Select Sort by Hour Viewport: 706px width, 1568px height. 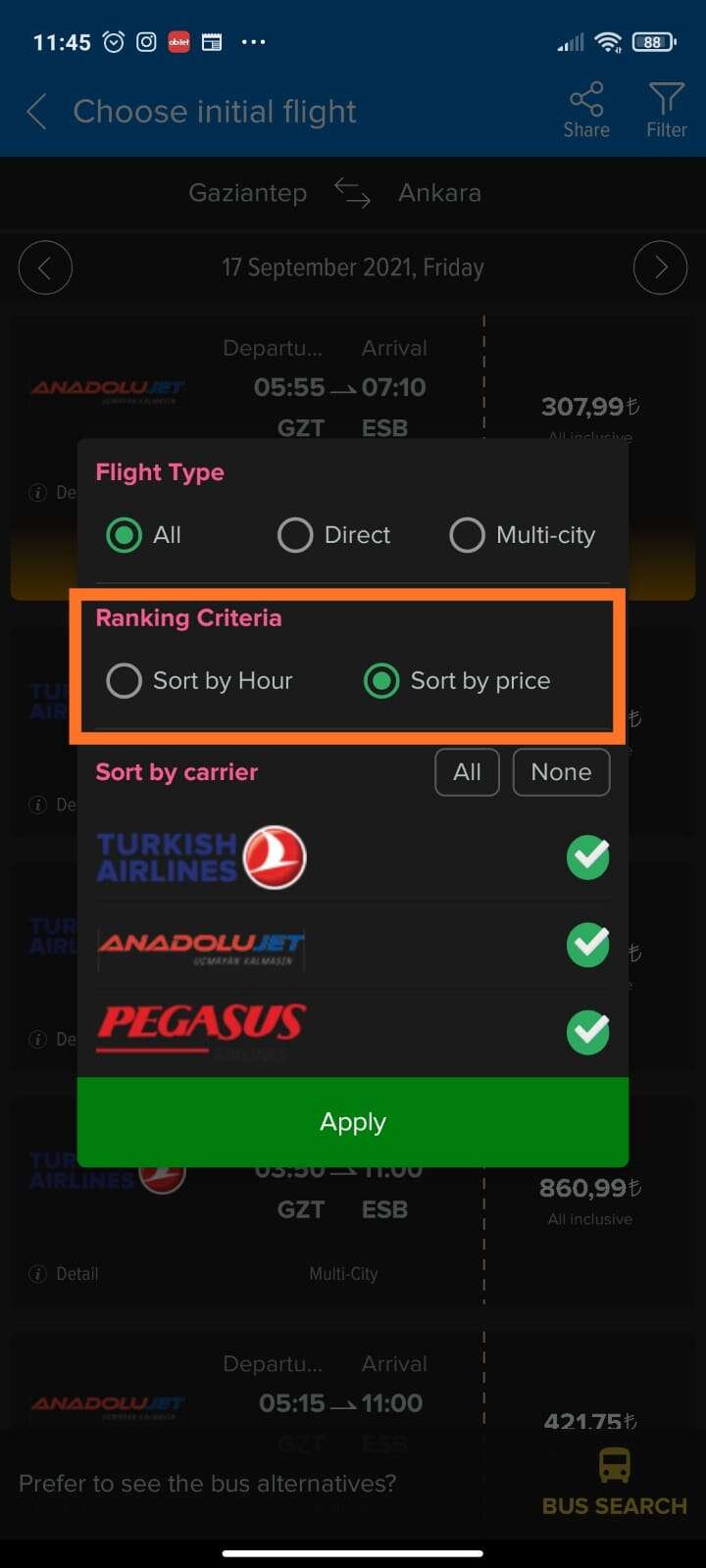click(199, 680)
